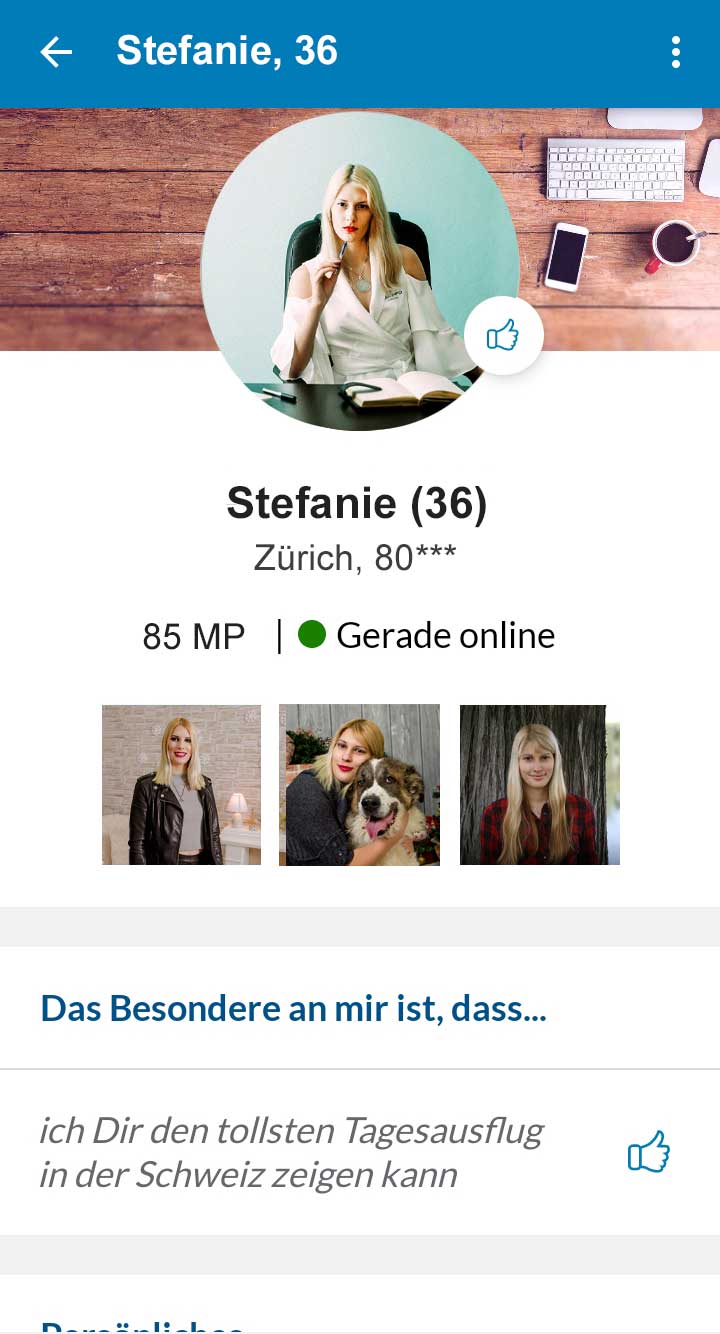Tap the thumbs-up next to the quote
Image resolution: width=720 pixels, height=1334 pixels.
pyautogui.click(x=648, y=1151)
